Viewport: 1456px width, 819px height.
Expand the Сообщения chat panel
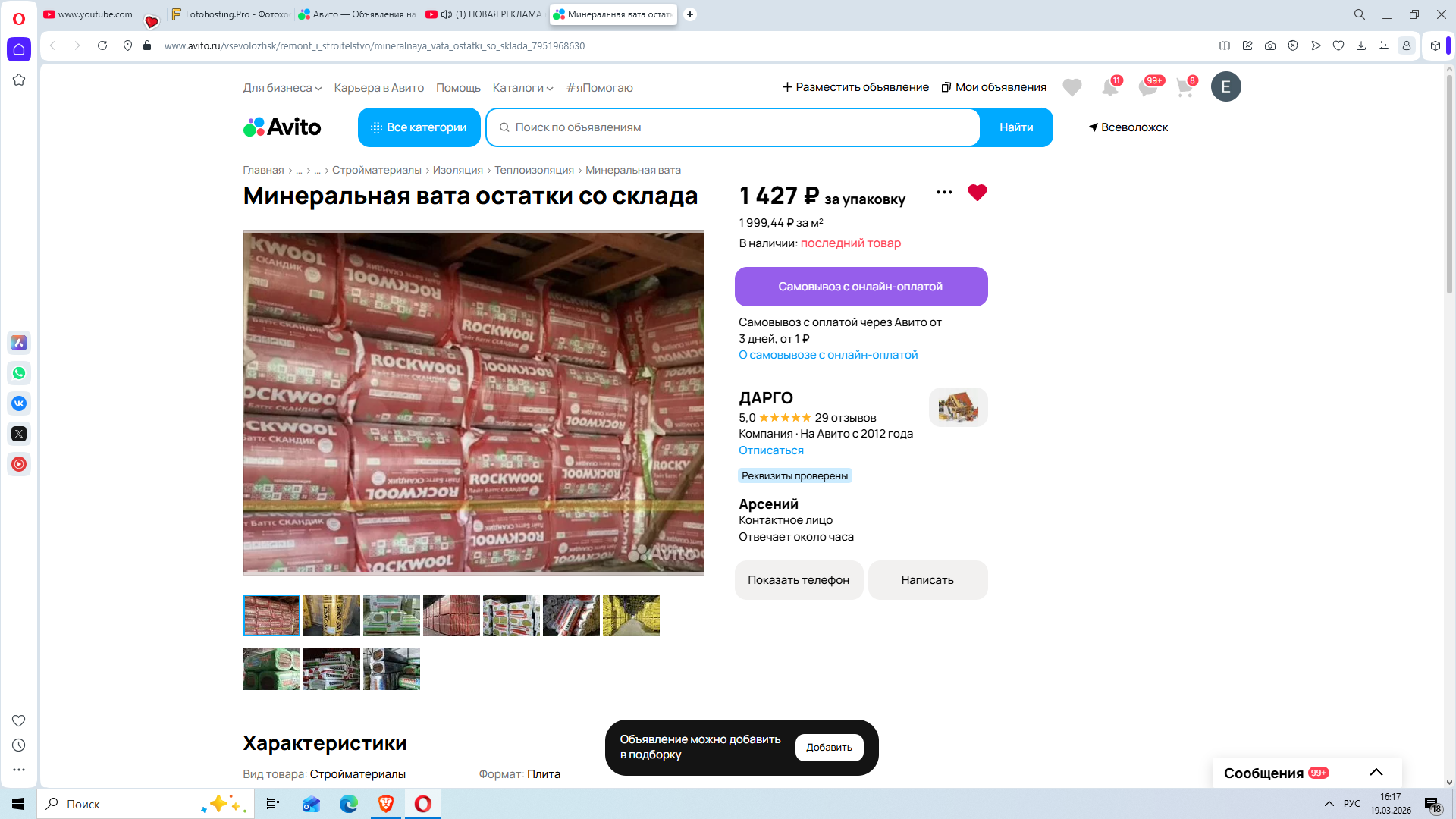click(1376, 773)
